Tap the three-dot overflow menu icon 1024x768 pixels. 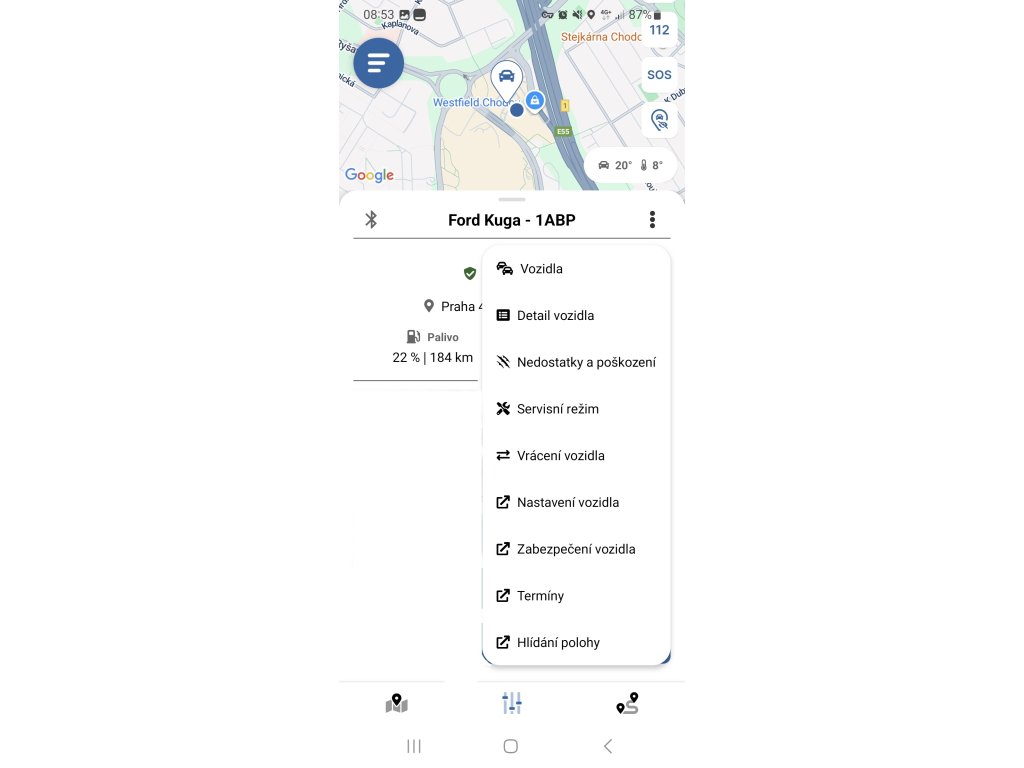click(652, 219)
